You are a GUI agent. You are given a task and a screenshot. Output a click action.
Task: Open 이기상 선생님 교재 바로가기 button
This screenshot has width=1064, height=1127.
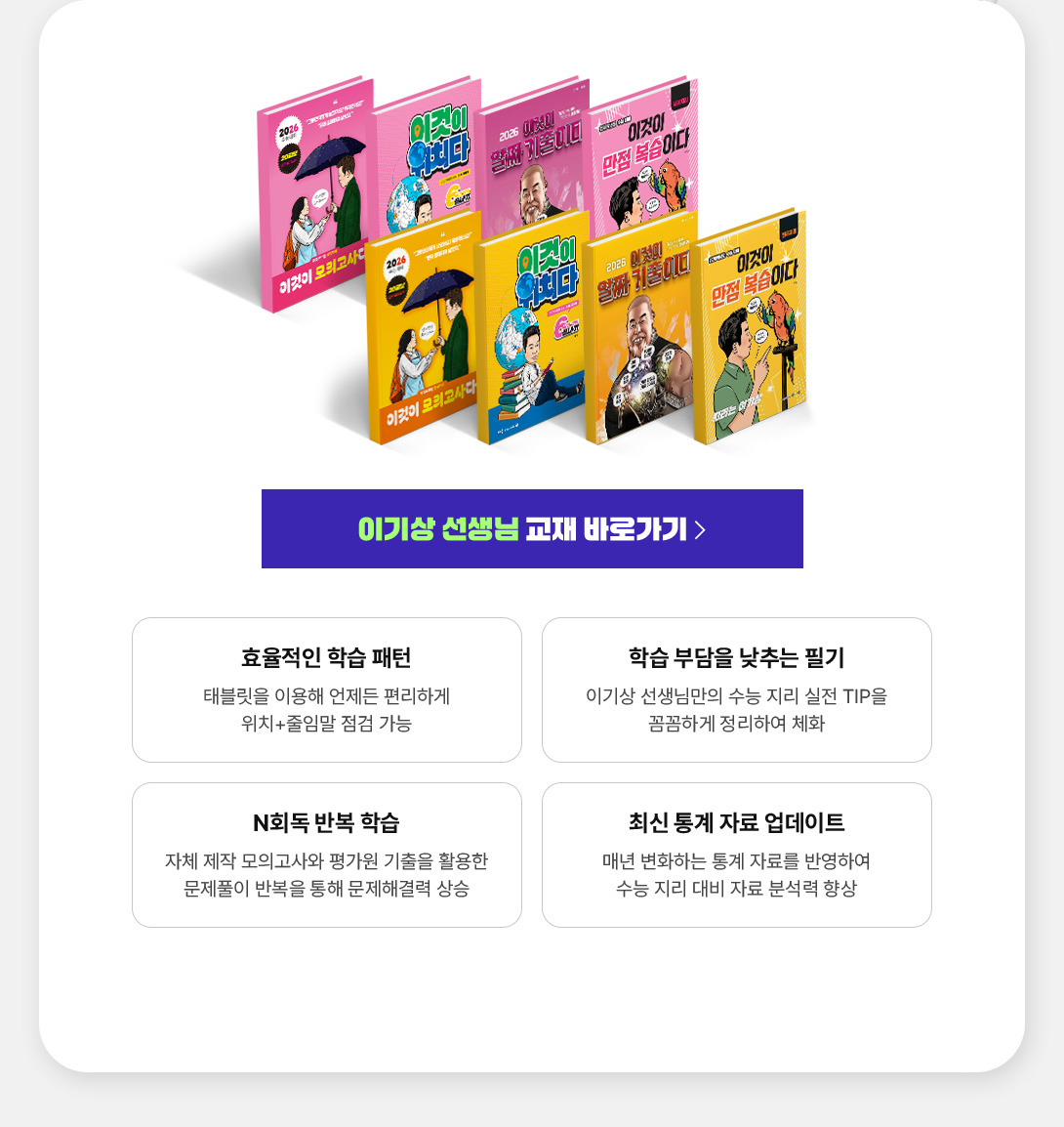pos(532,528)
